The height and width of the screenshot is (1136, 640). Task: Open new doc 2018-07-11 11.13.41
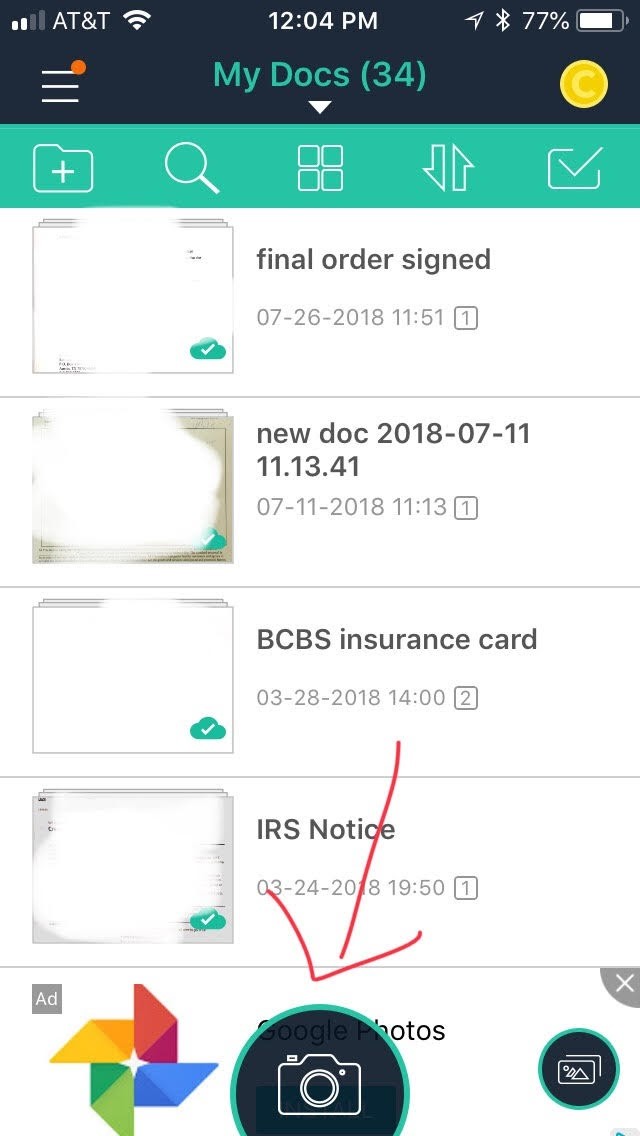[392, 450]
